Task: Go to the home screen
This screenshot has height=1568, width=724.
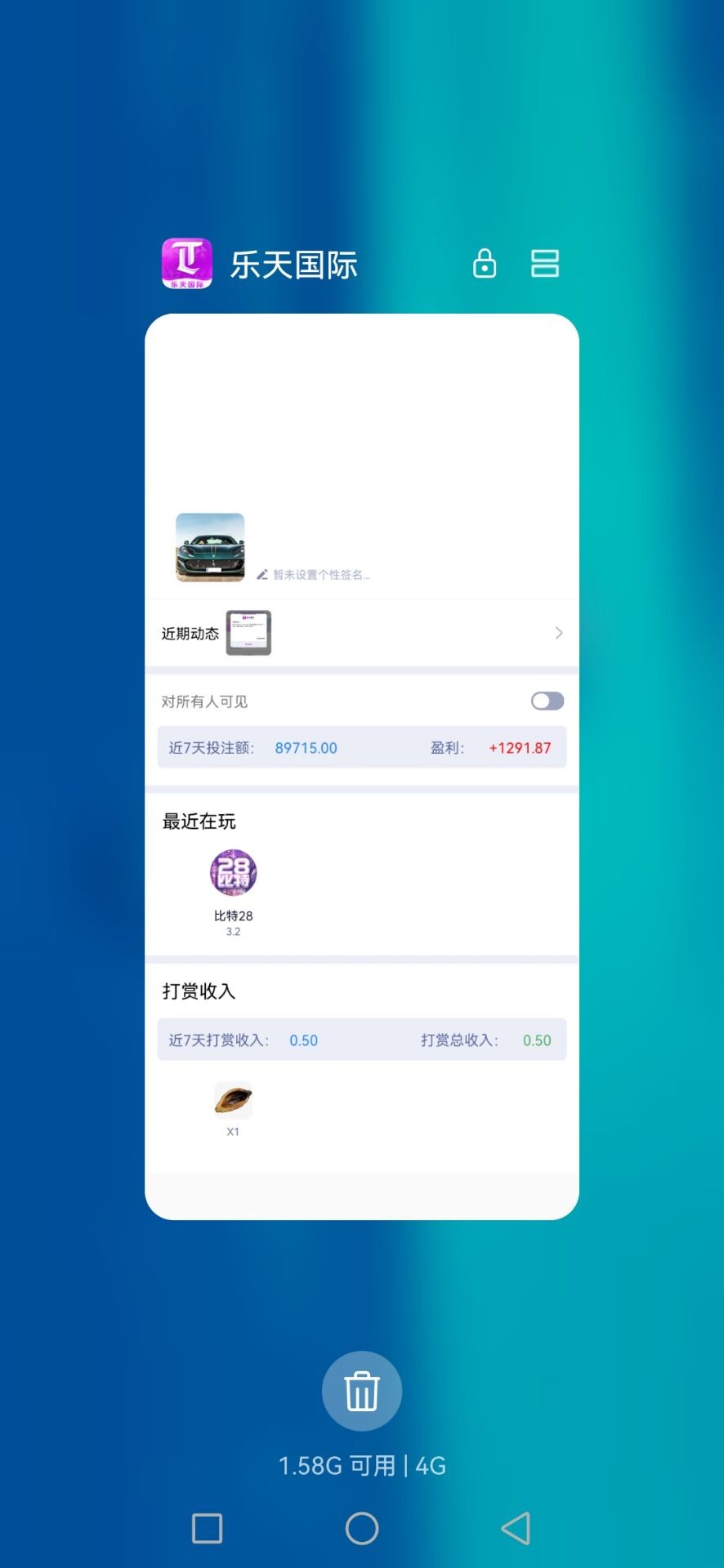Action: tap(362, 1528)
